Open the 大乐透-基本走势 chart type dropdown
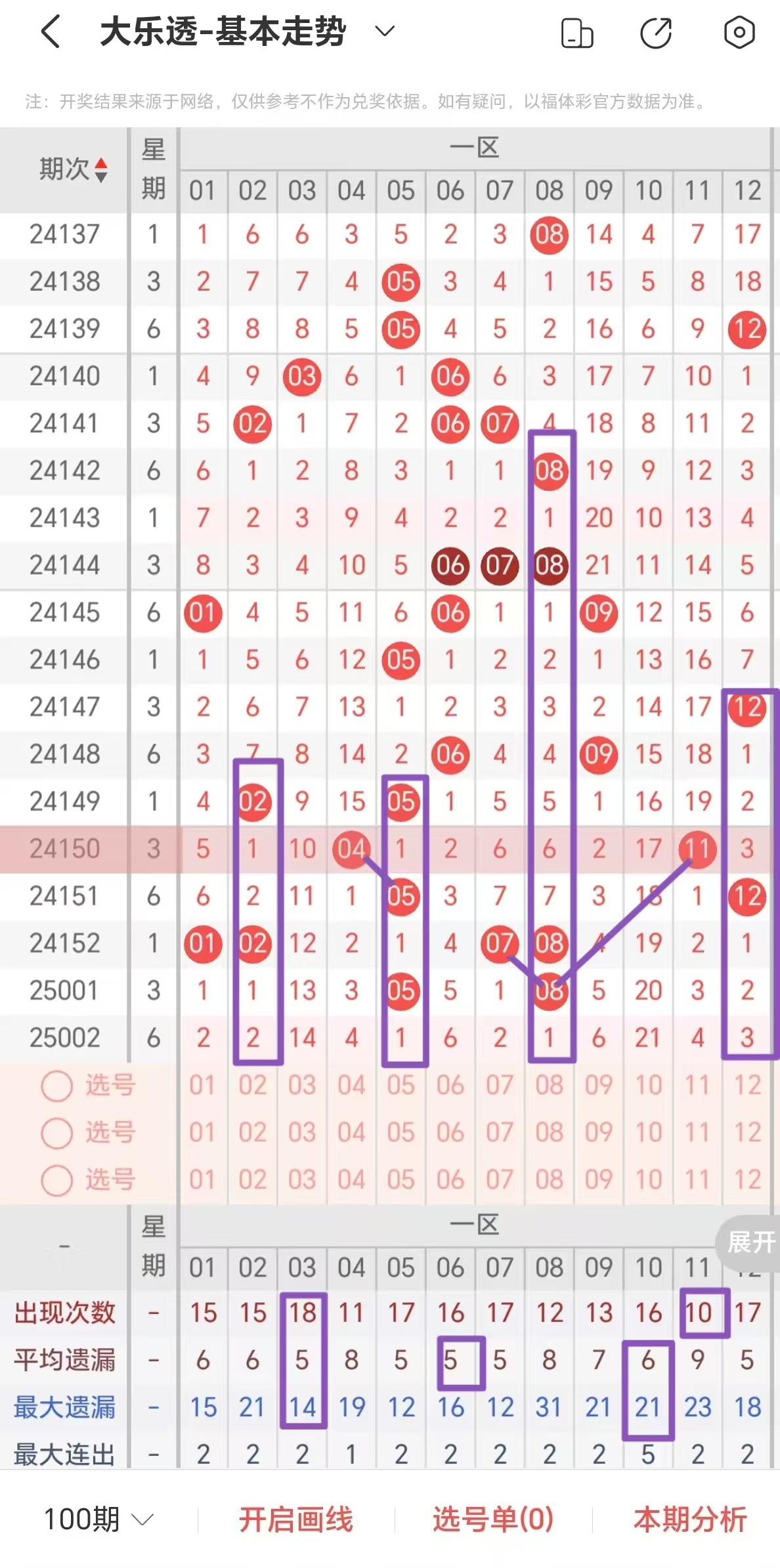The image size is (780, 1568). pos(384,31)
